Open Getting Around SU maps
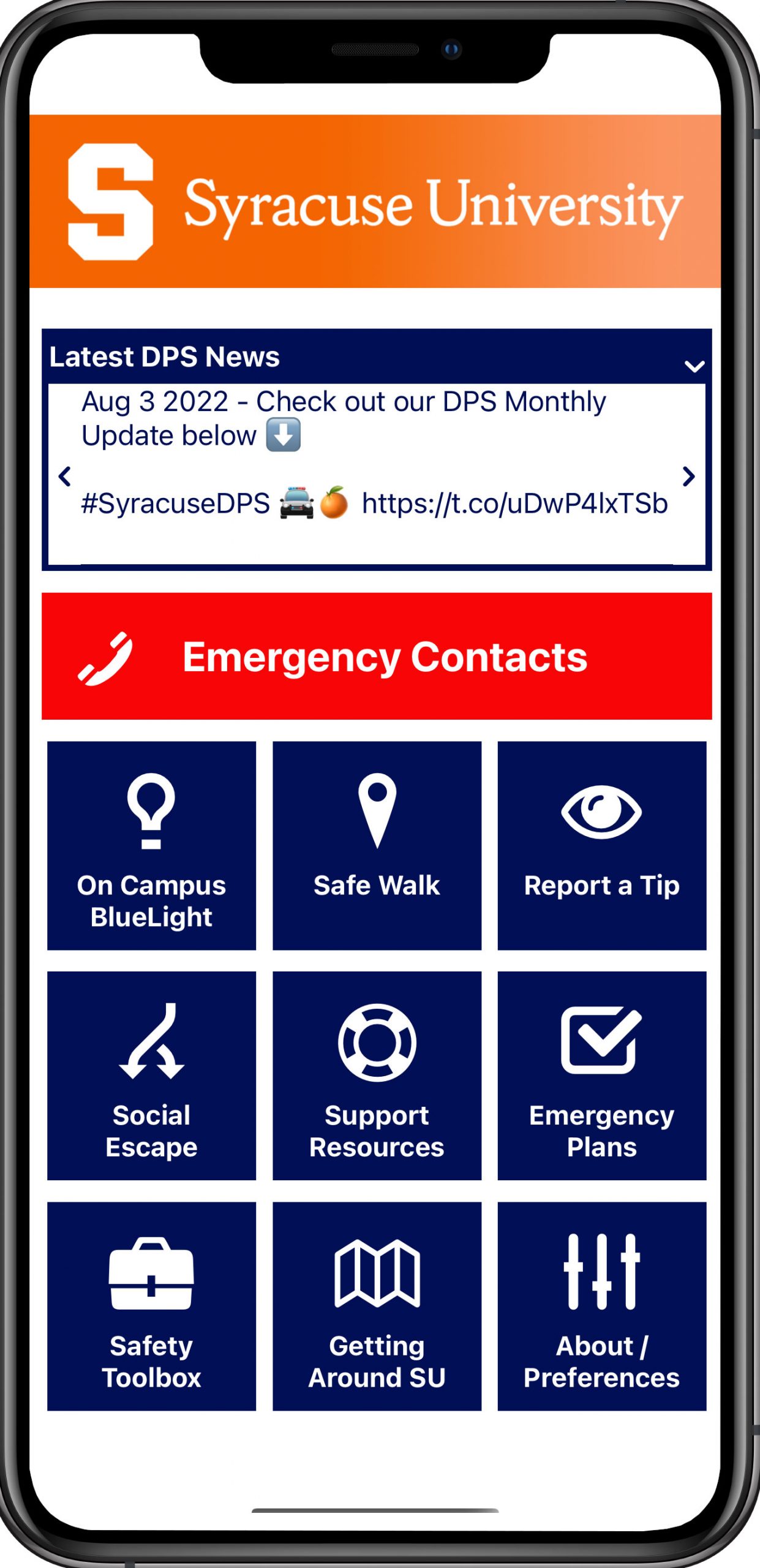760x1568 pixels. tap(377, 1306)
